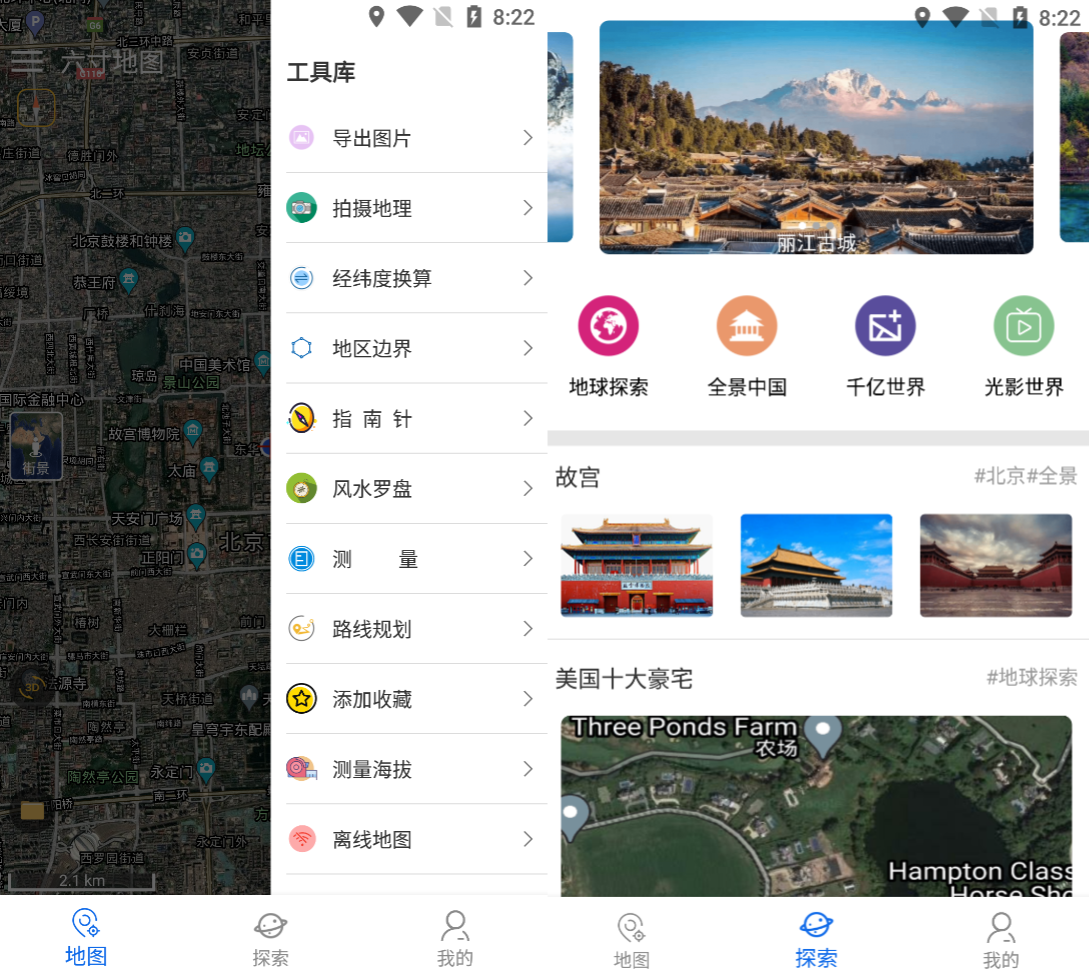Open 经纬度换算 converter

415,278
